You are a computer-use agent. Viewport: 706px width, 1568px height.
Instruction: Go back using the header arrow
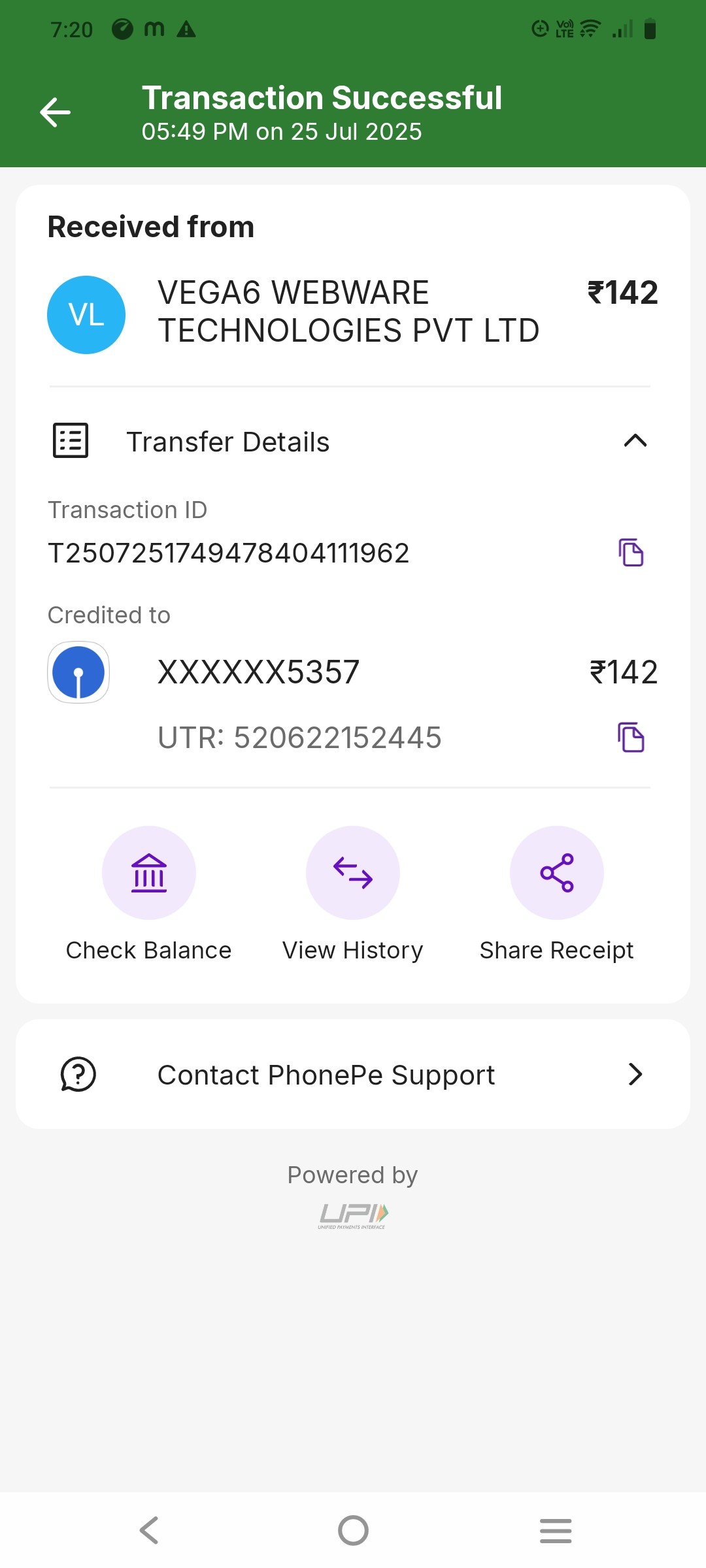(x=56, y=112)
